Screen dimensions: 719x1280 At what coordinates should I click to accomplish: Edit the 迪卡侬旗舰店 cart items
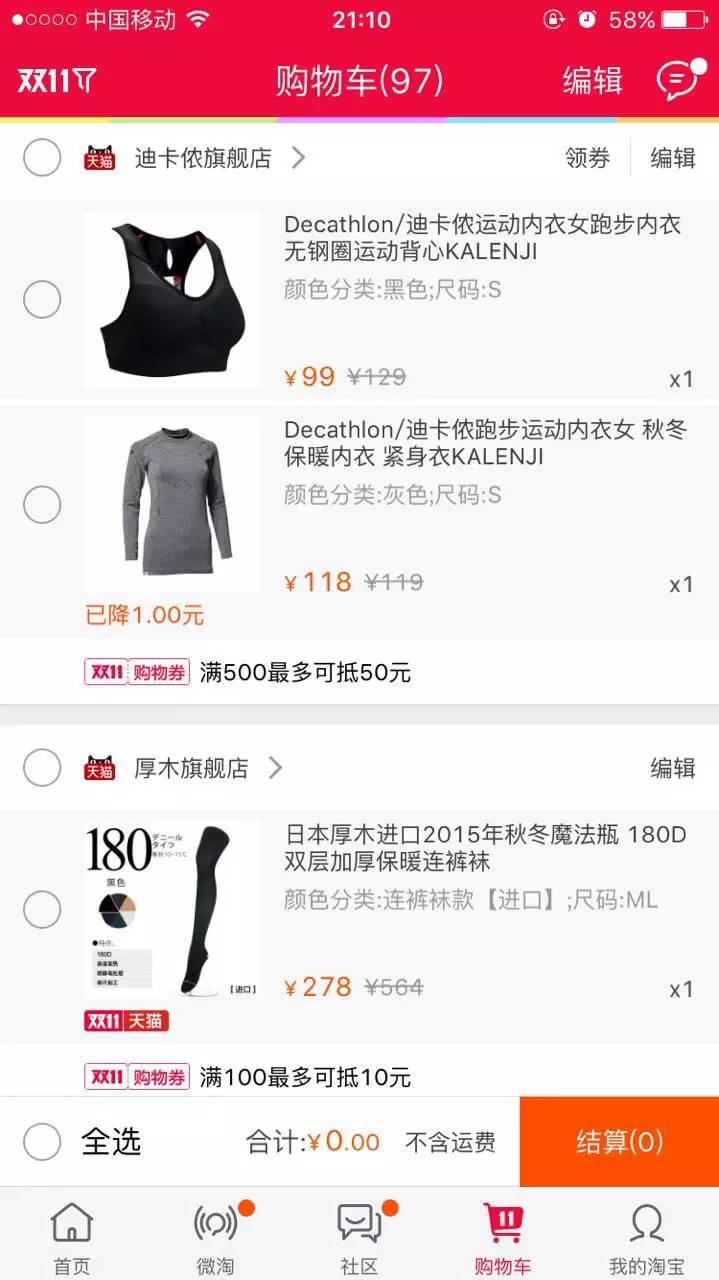pos(672,158)
